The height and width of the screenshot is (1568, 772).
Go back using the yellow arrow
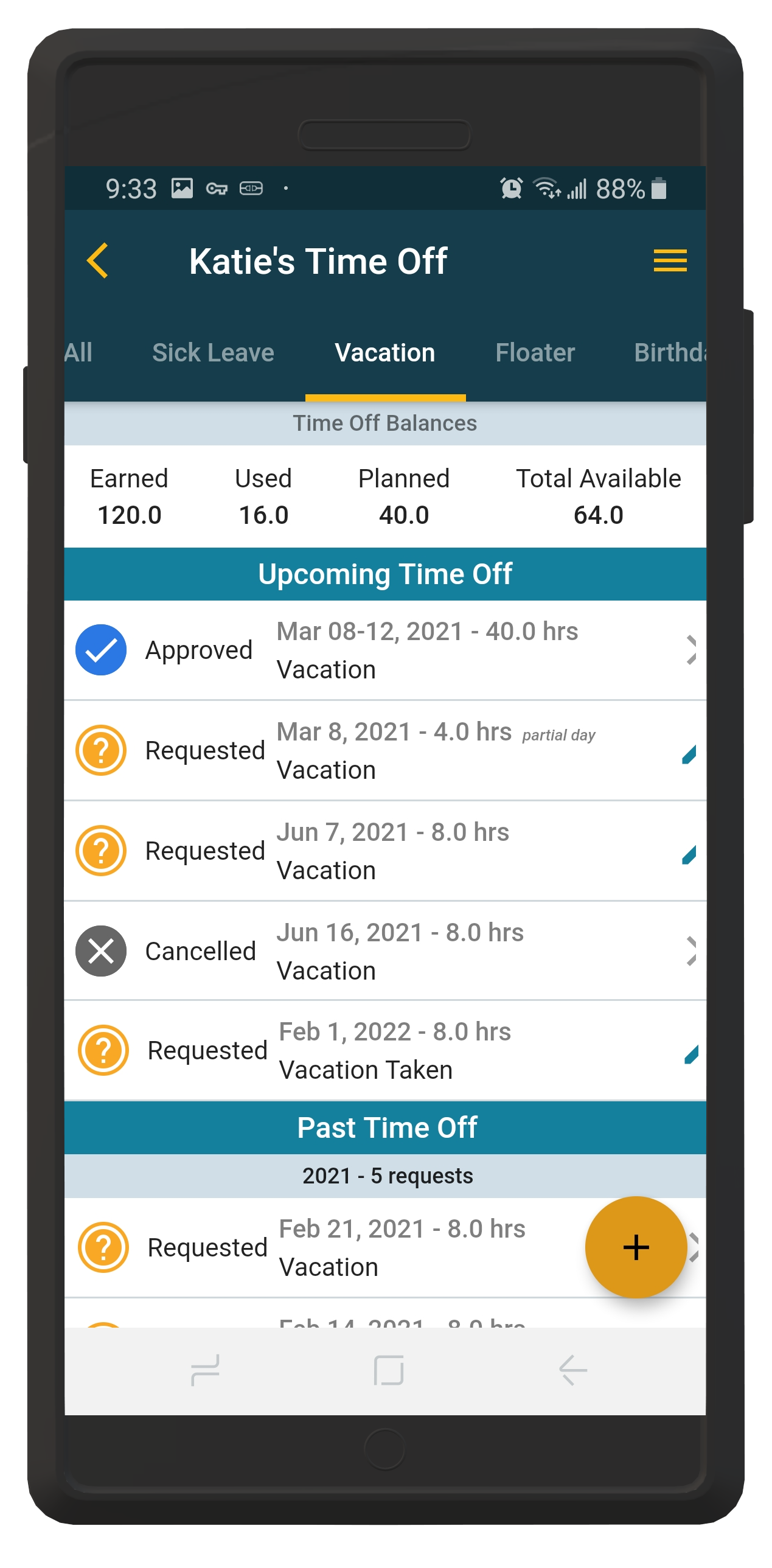tap(97, 260)
